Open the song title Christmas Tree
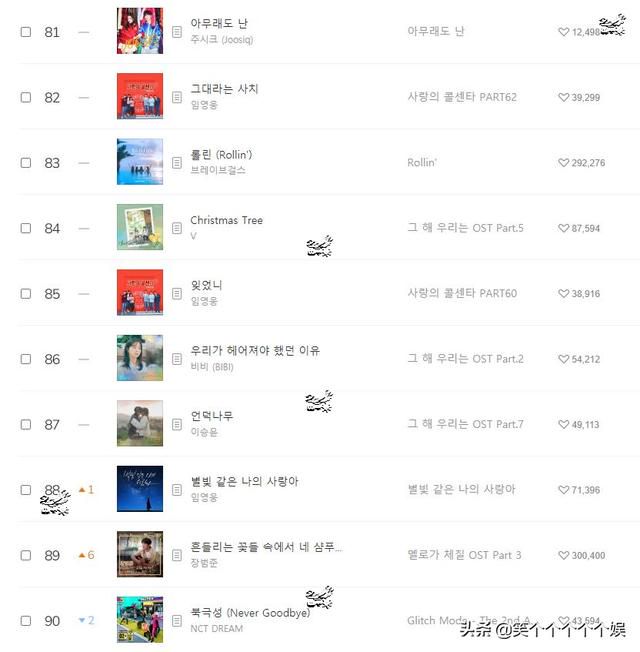 pyautogui.click(x=227, y=220)
